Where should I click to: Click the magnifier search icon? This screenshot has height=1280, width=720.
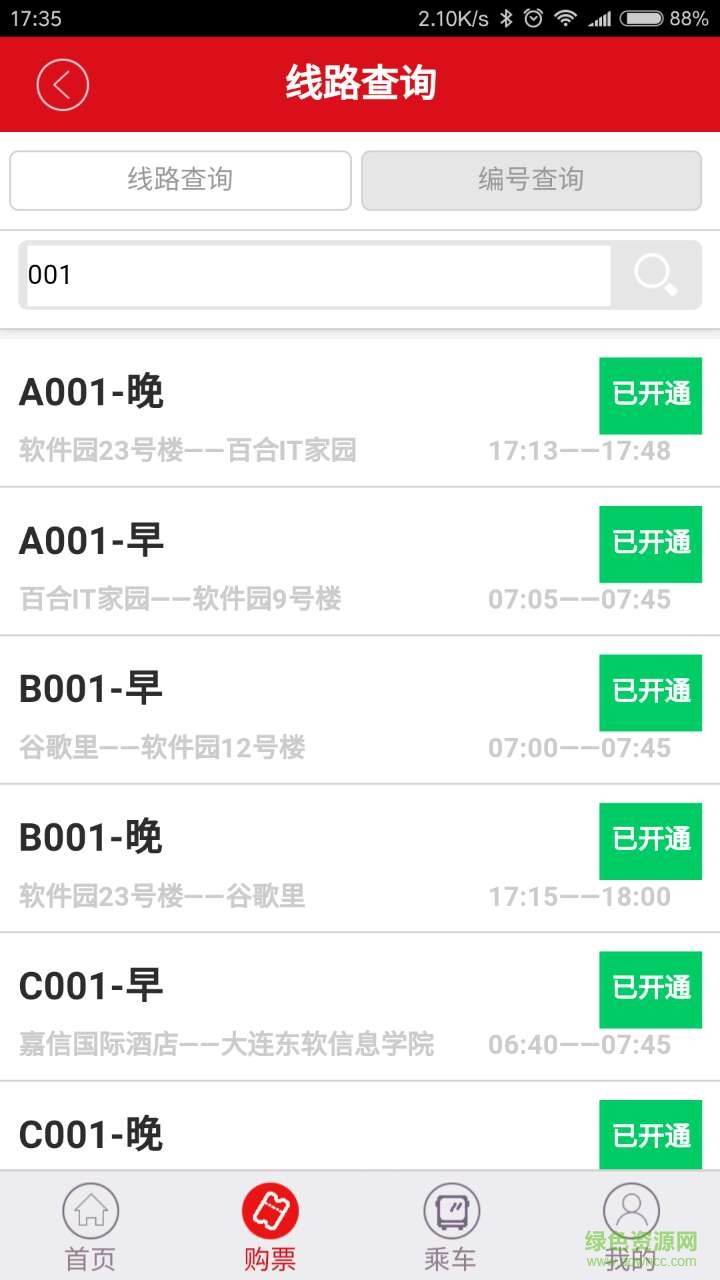(x=655, y=275)
